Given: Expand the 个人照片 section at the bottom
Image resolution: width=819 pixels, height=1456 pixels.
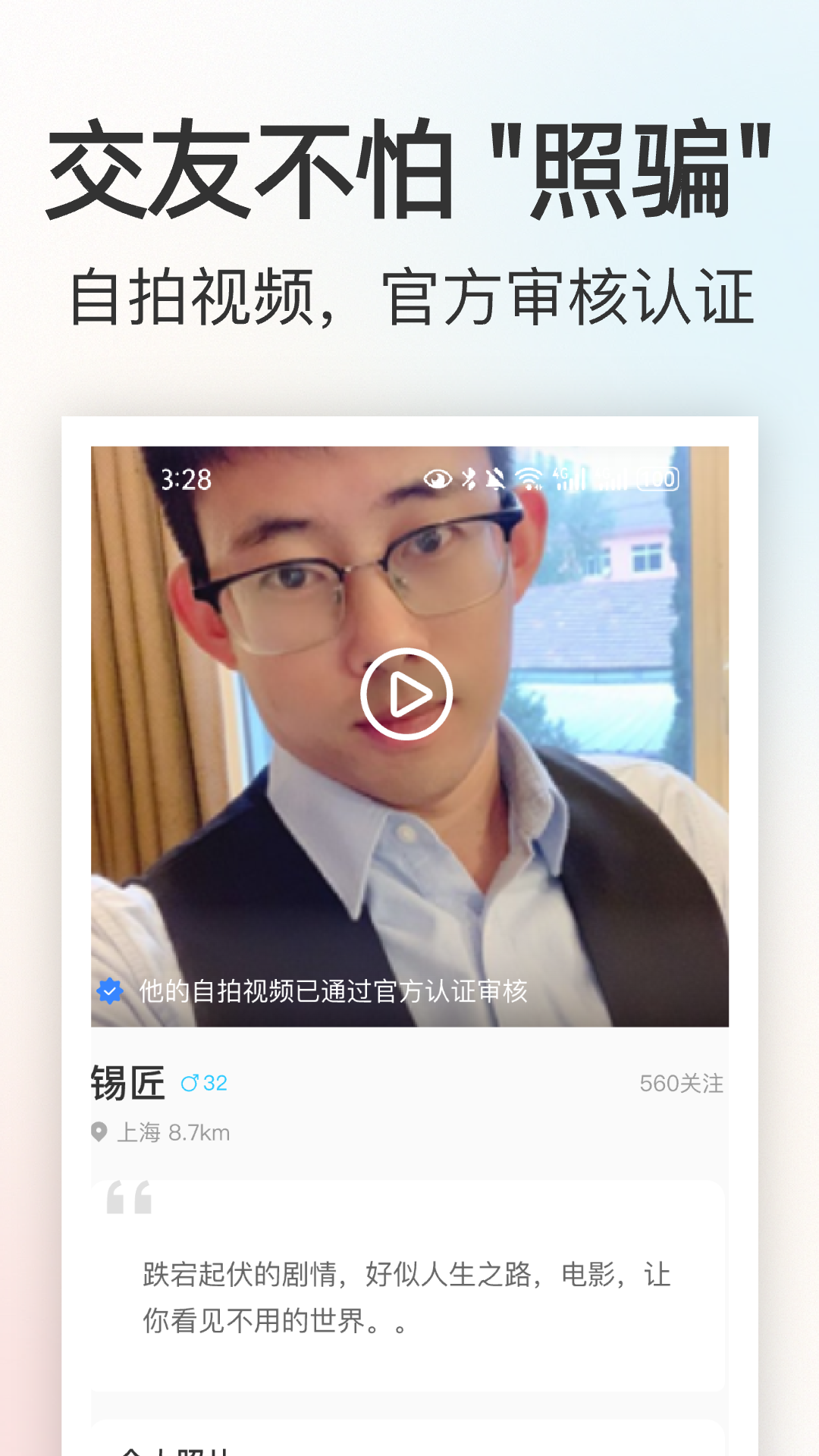Looking at the screenshot, I should (x=173, y=1446).
